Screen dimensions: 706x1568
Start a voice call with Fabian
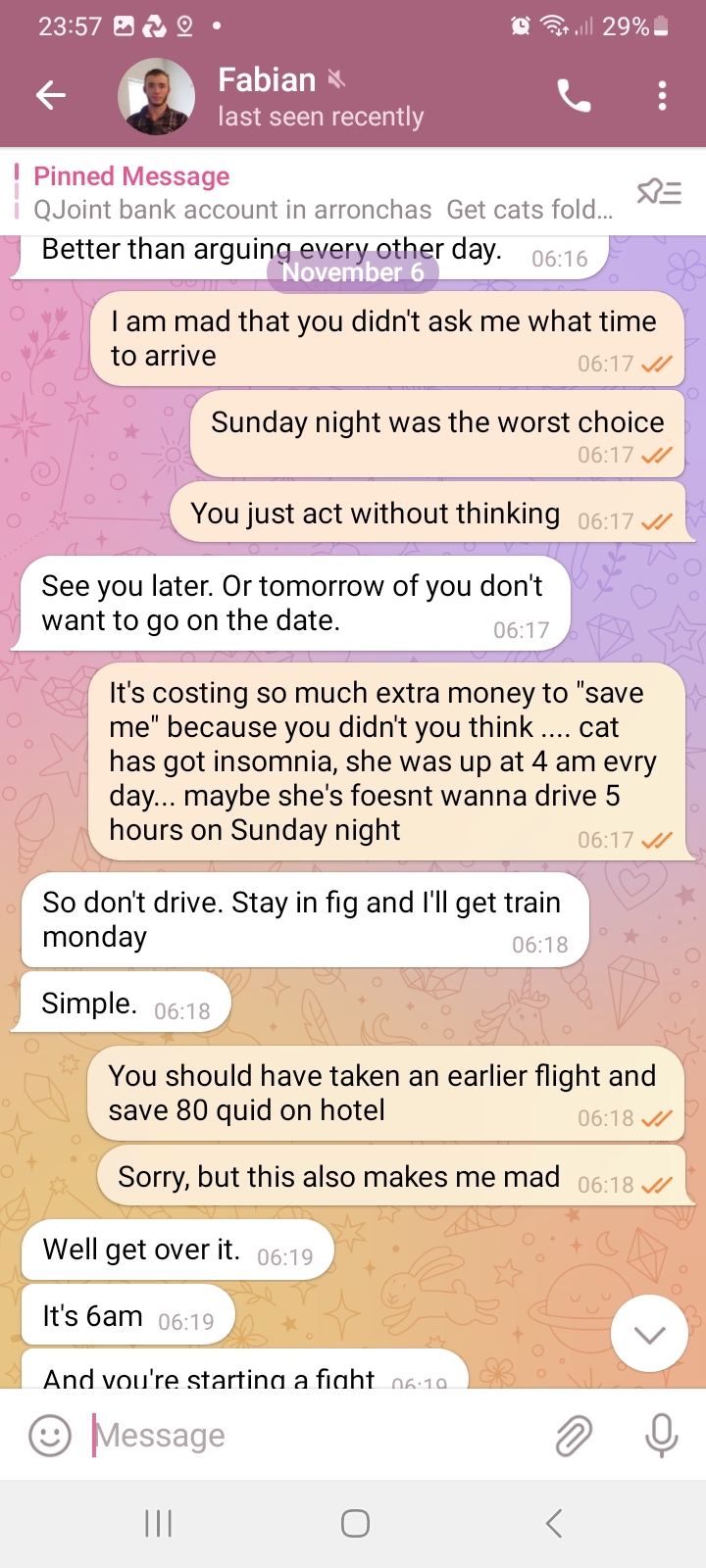click(x=574, y=96)
